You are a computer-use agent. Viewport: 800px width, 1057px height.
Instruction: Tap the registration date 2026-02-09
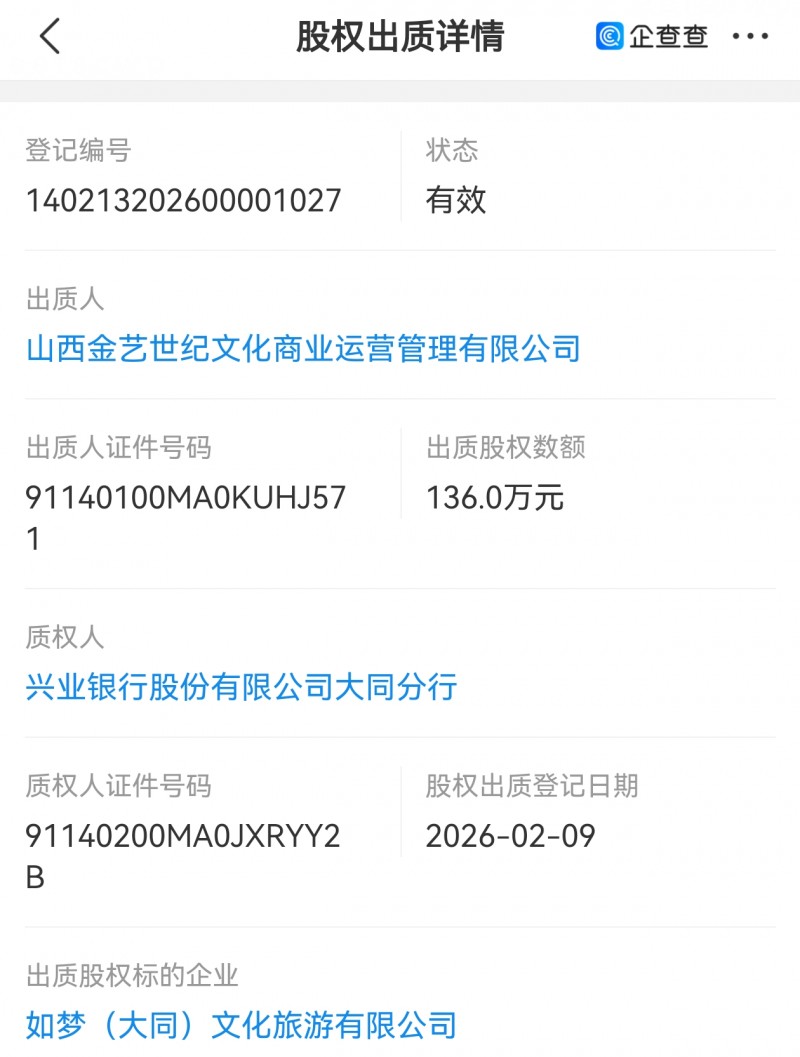point(512,834)
